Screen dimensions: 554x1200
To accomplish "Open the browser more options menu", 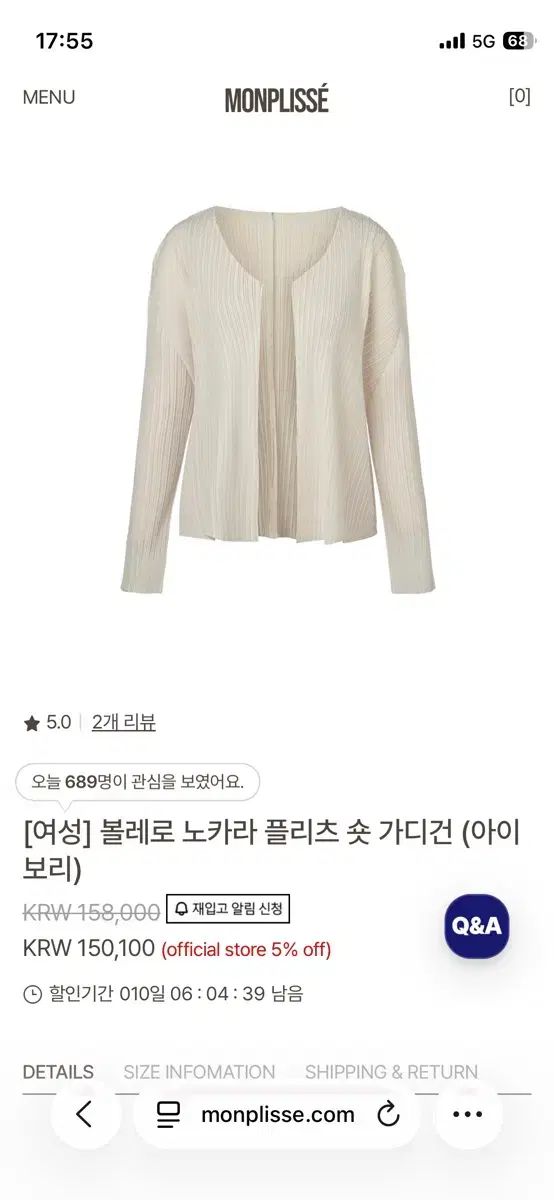I will [467, 1114].
